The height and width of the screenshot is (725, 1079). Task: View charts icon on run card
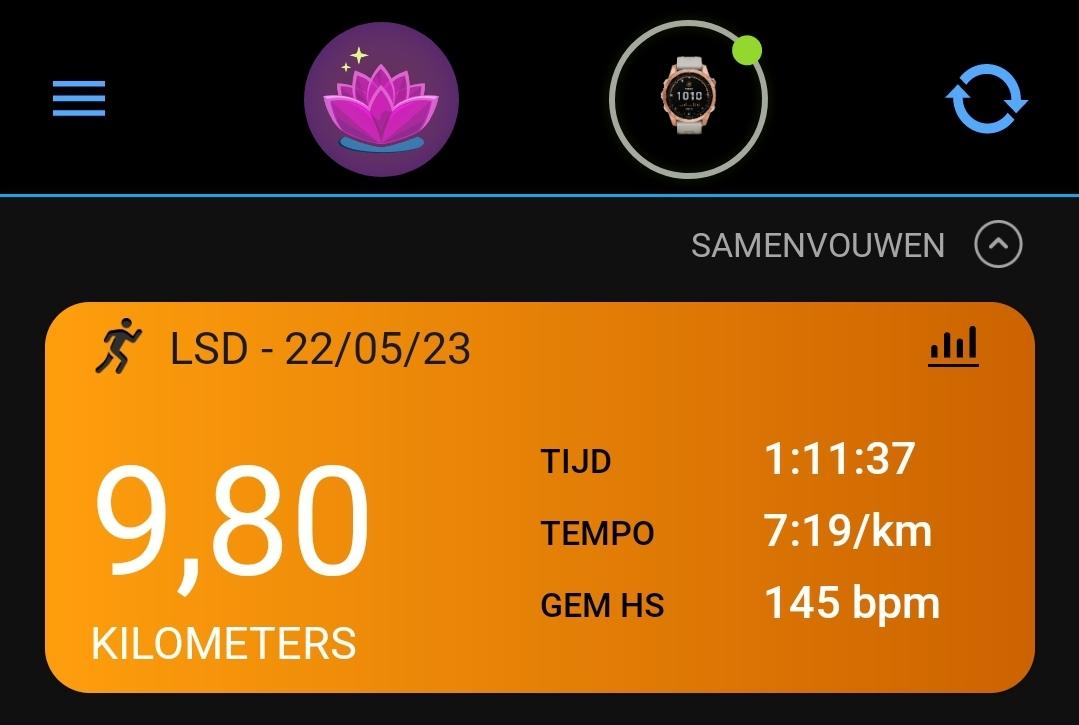pos(953,348)
